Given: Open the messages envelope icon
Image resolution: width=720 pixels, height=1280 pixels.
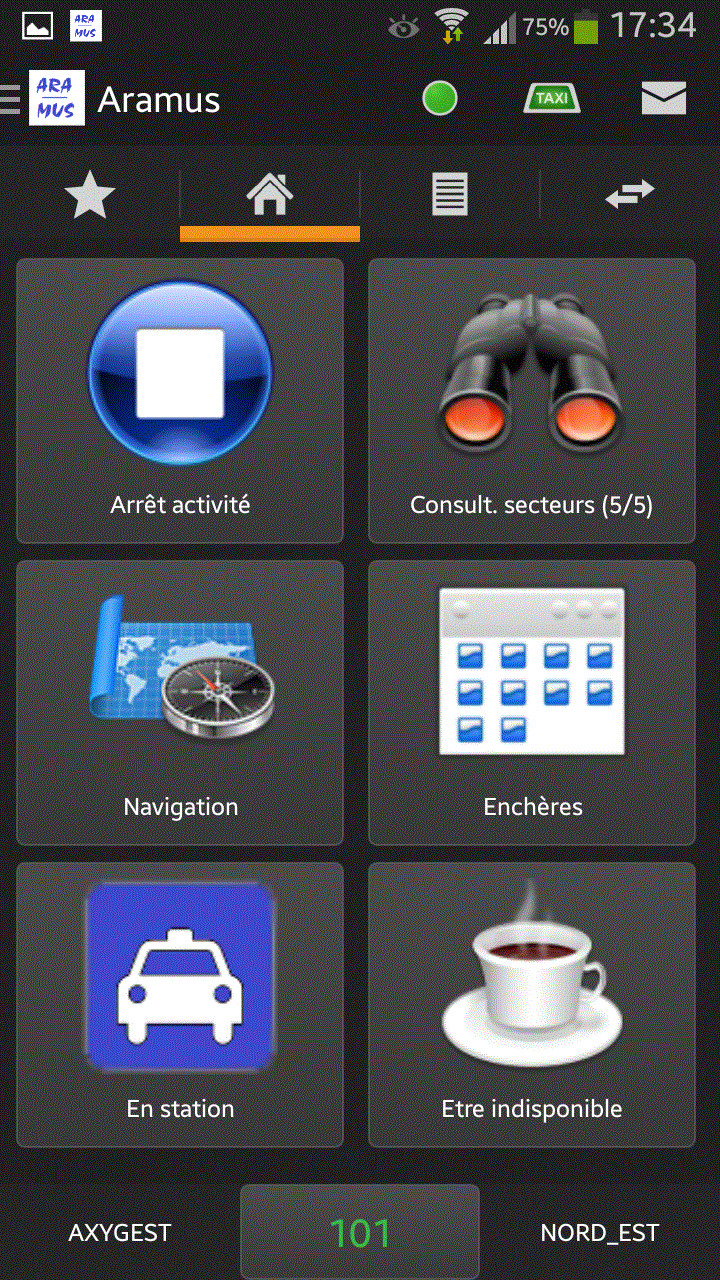Looking at the screenshot, I should pyautogui.click(x=663, y=98).
